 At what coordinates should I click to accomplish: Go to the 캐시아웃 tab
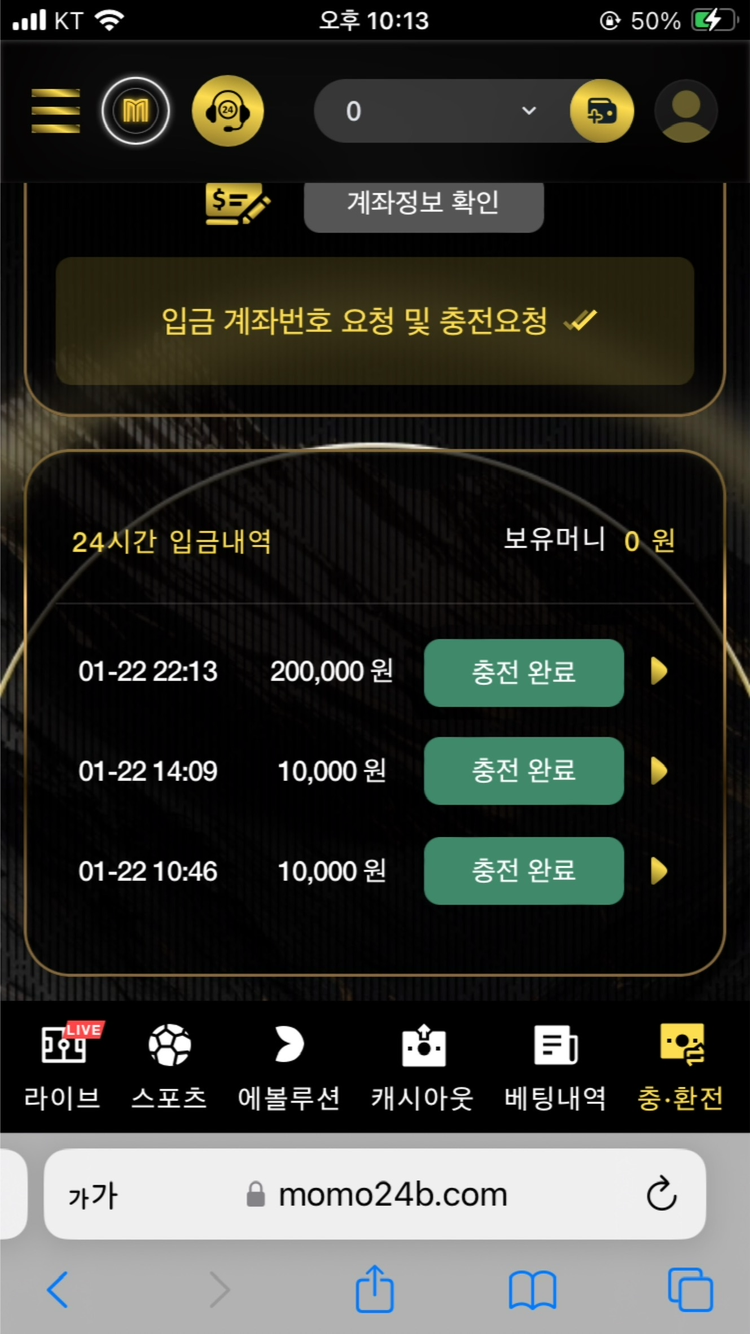coord(423,1067)
